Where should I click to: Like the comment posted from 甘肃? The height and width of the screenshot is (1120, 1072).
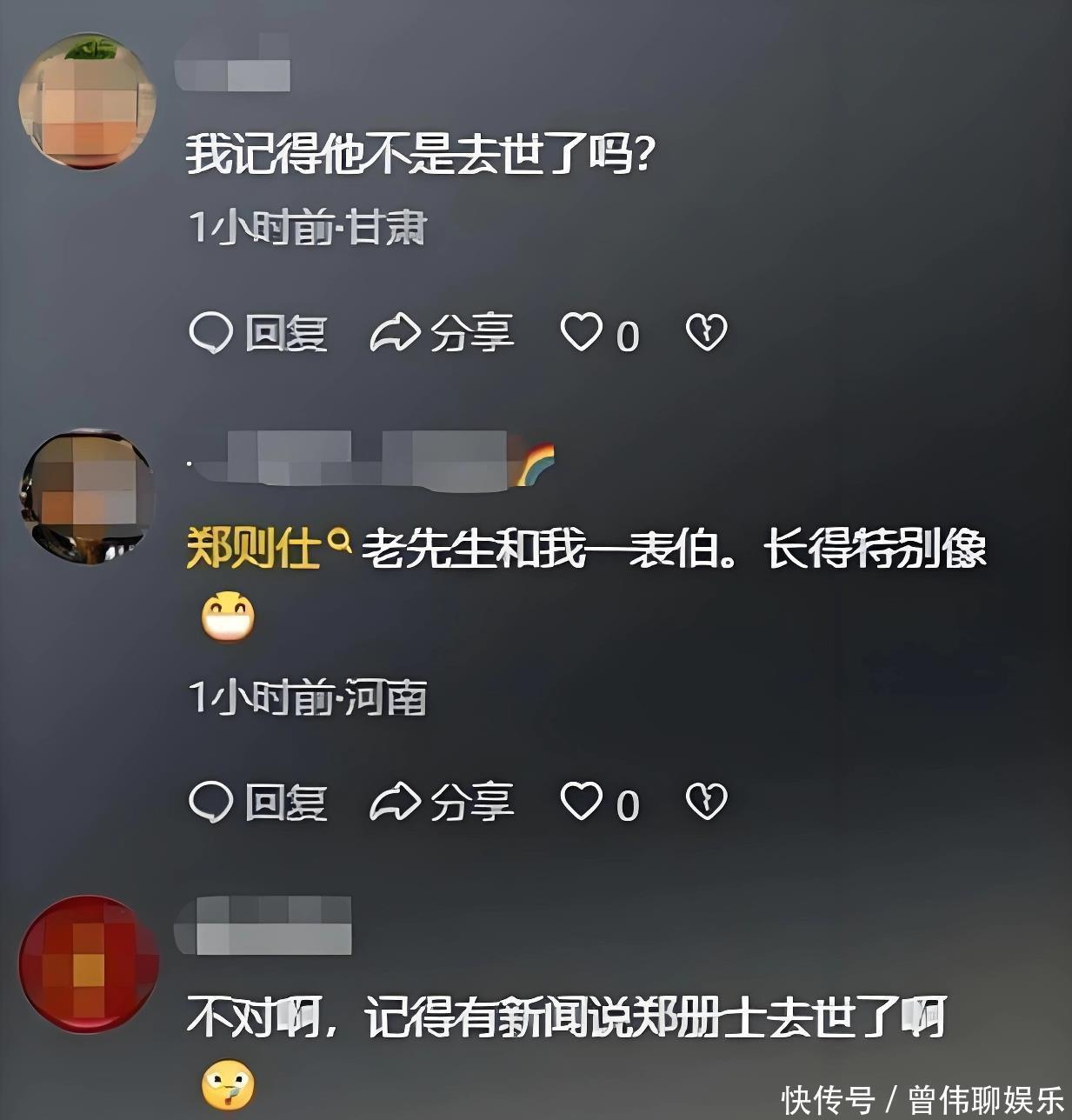tap(581, 332)
